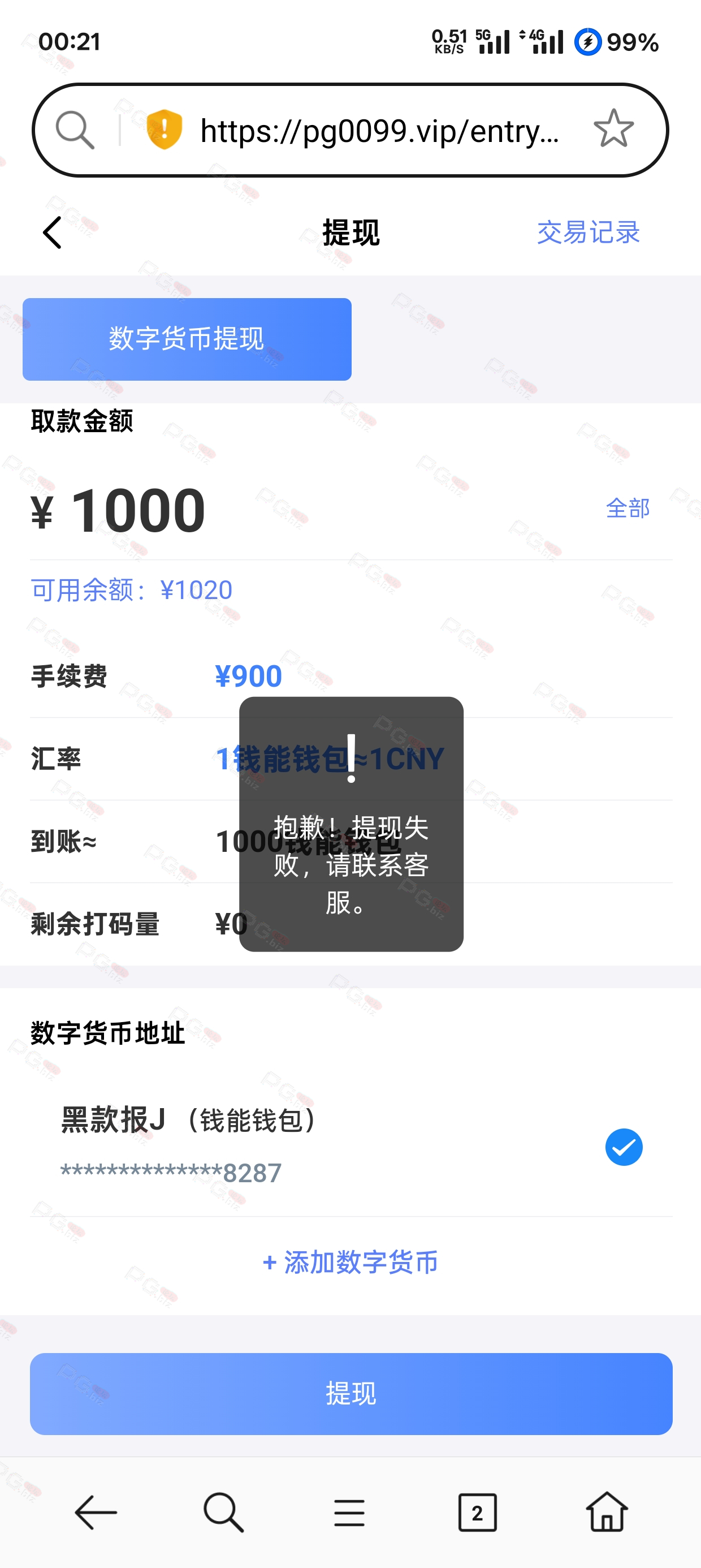Go back using the page's top-left arrow
Image resolution: width=701 pixels, height=1568 pixels.
pyautogui.click(x=53, y=232)
